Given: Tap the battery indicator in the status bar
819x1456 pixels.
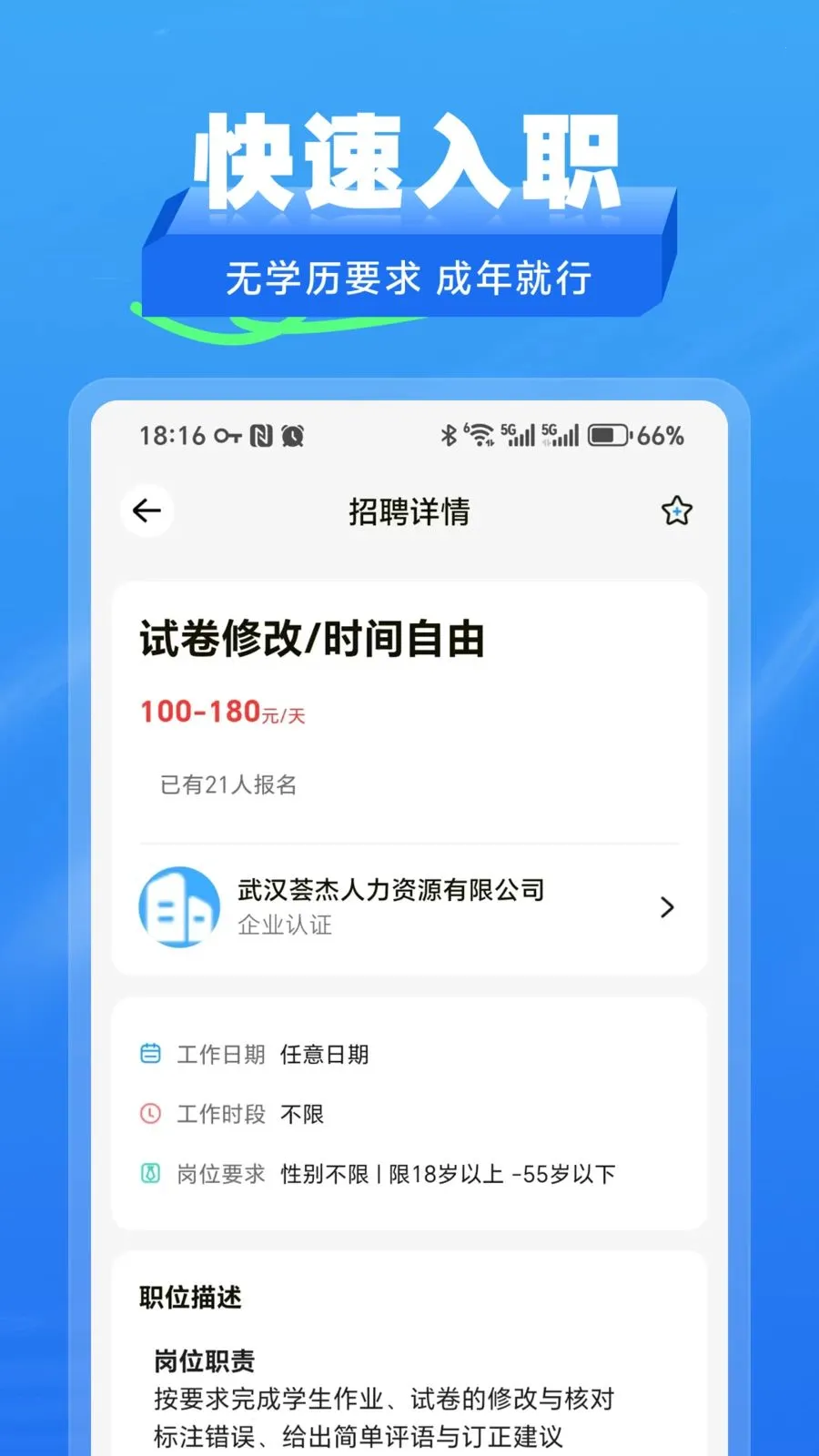Looking at the screenshot, I should click(610, 435).
